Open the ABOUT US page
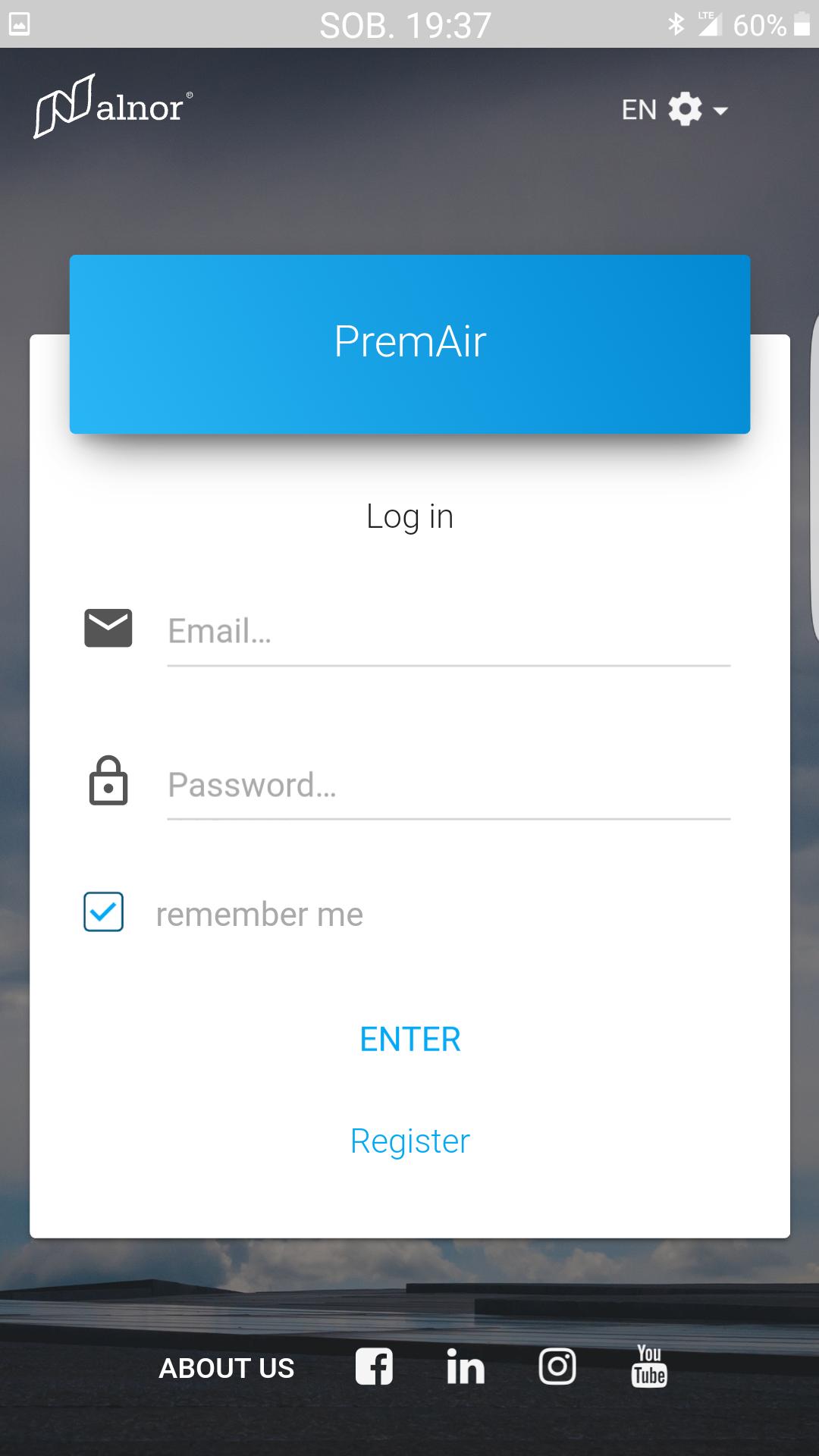Image resolution: width=819 pixels, height=1456 pixels. tap(227, 1367)
